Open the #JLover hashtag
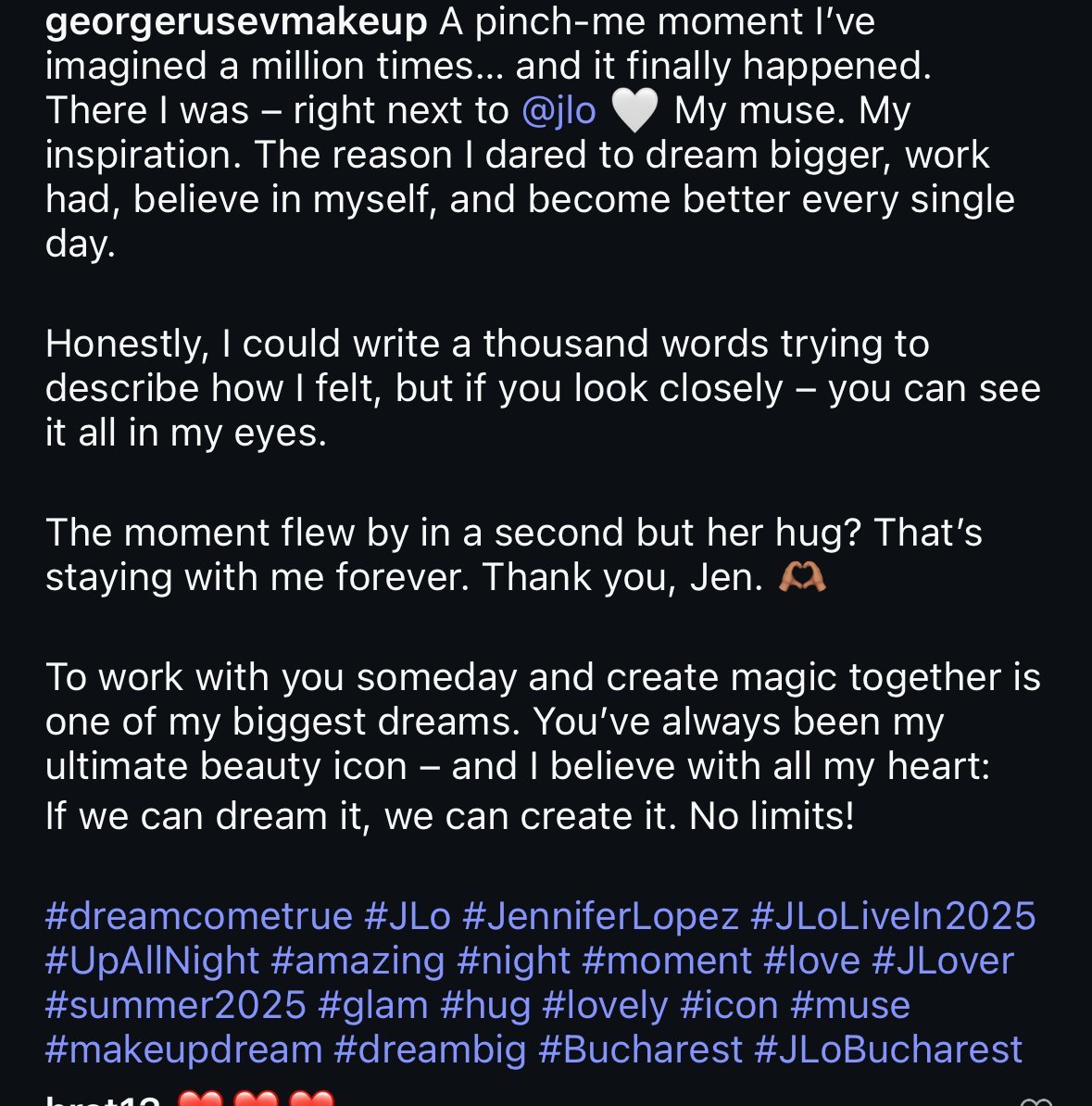This screenshot has width=1092, height=1106. [x=942, y=961]
